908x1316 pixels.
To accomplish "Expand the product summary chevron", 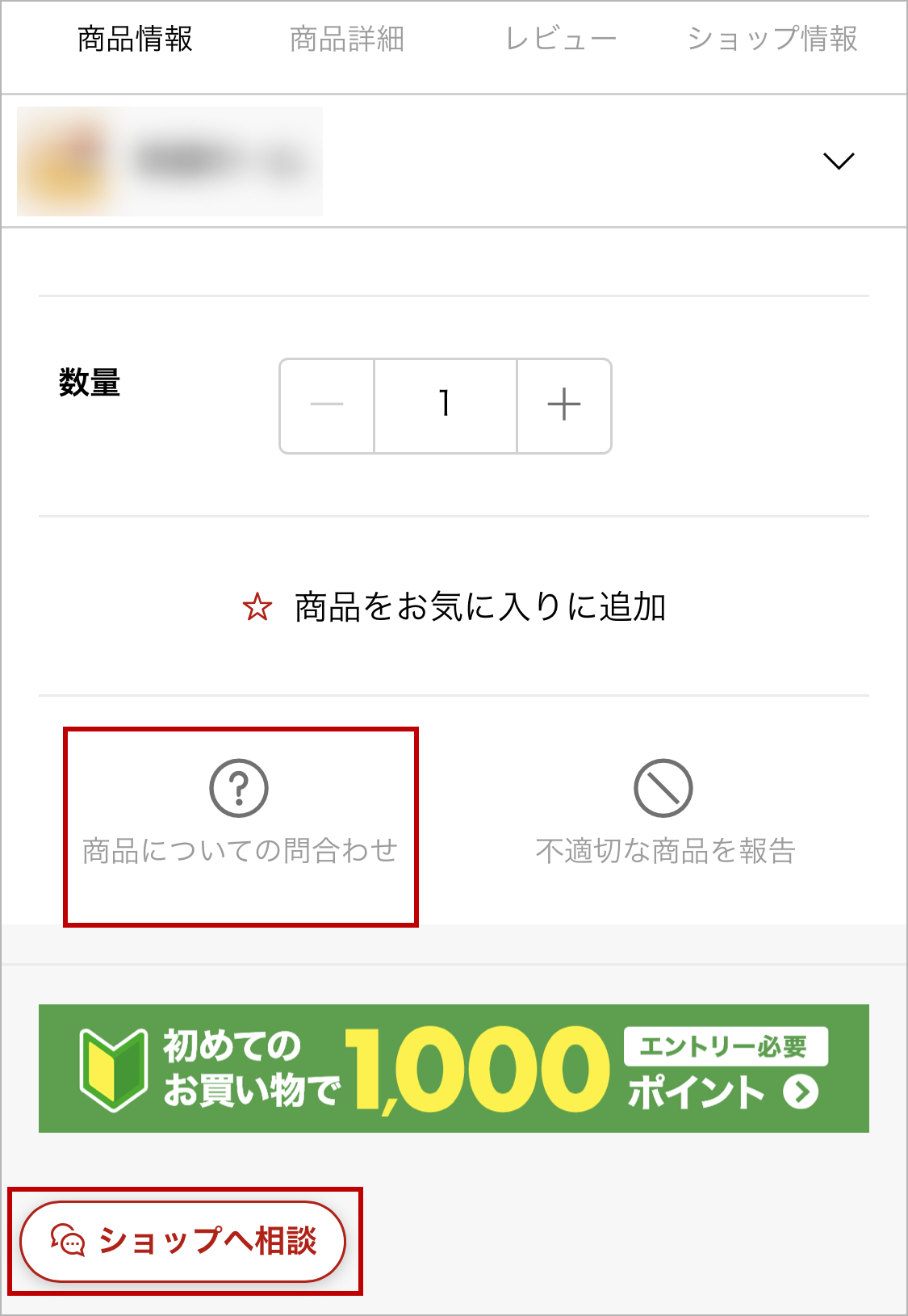I will coord(839,161).
